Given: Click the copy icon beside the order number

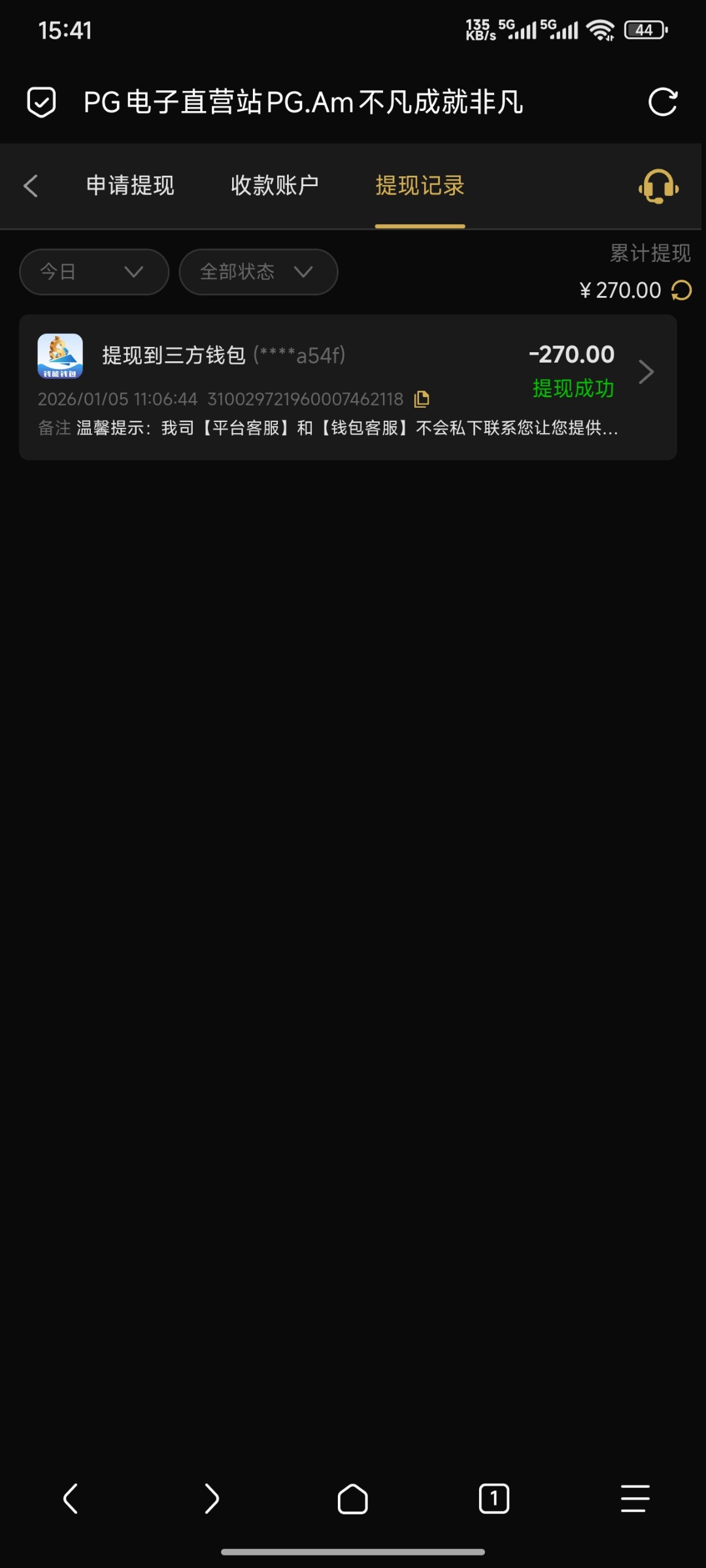Looking at the screenshot, I should (422, 399).
